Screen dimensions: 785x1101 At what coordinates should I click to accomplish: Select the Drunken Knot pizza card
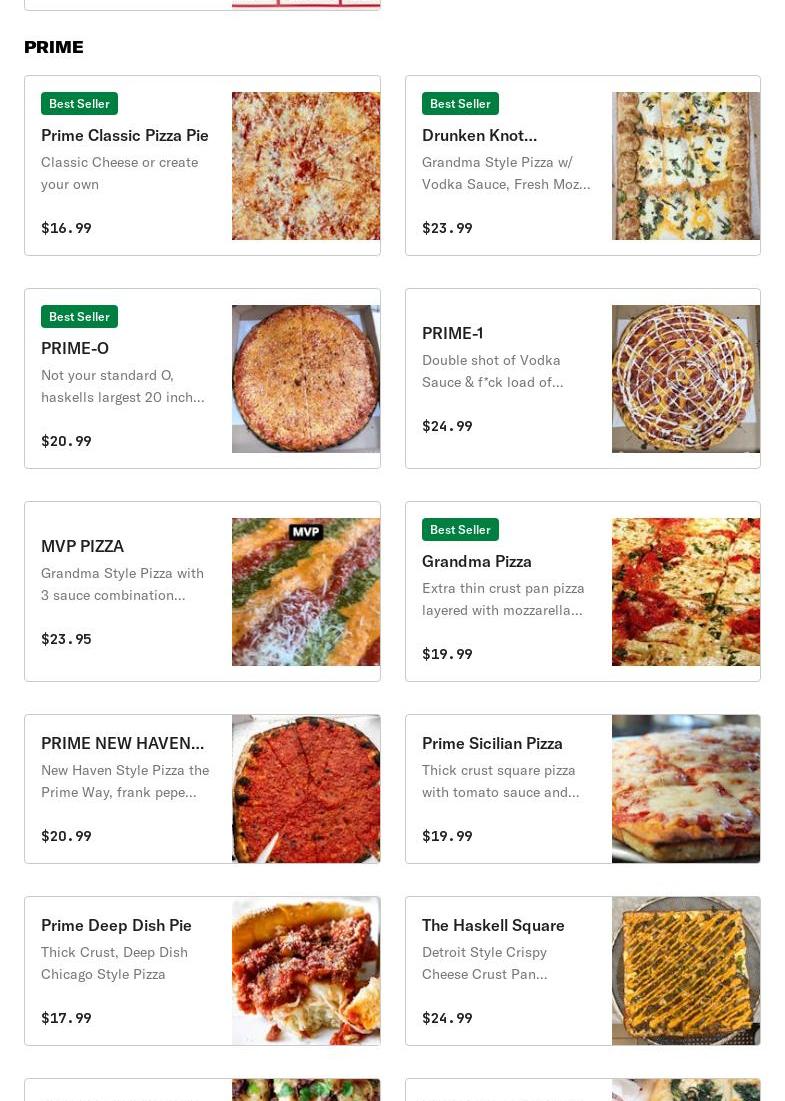coord(582,165)
